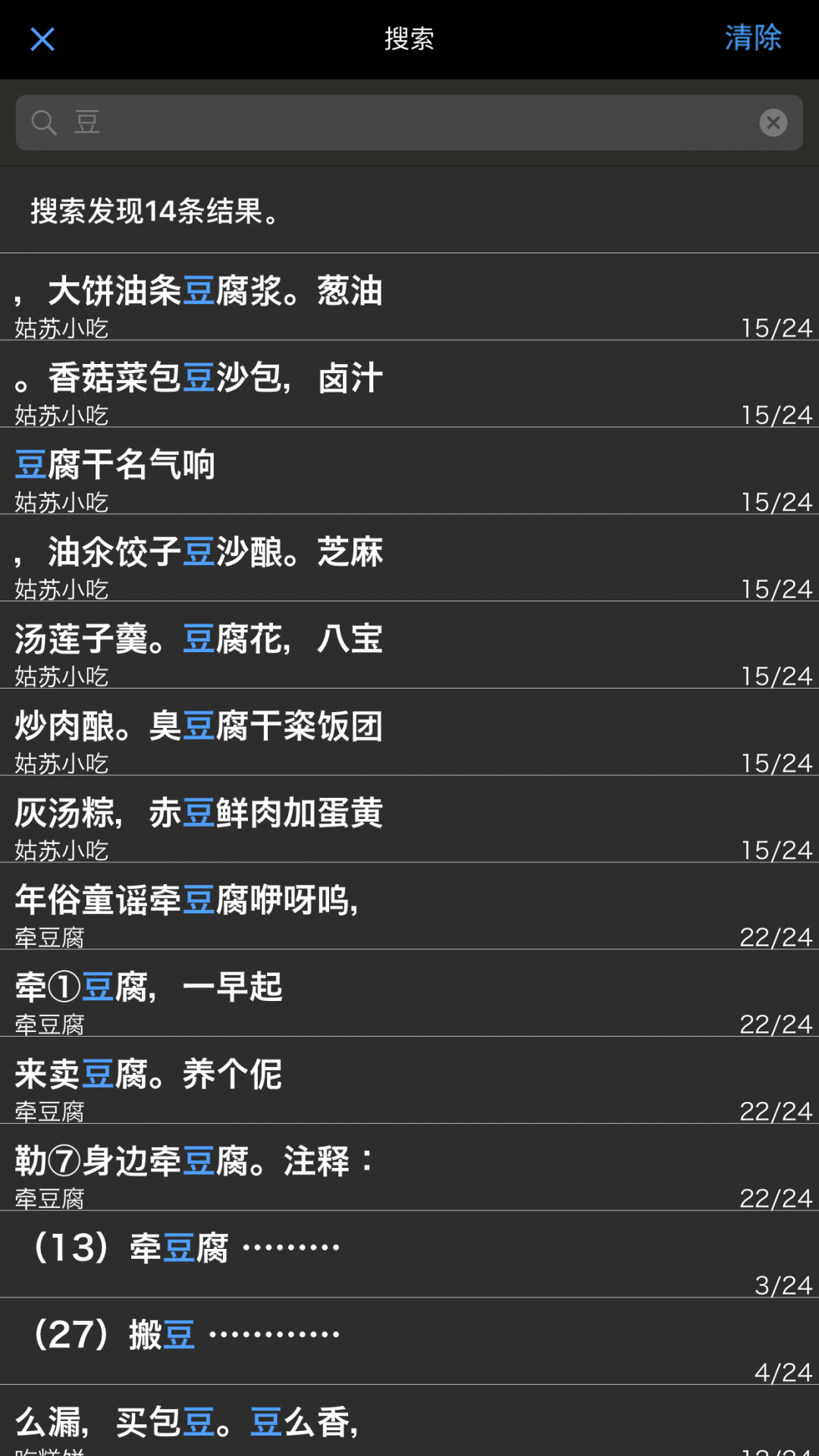
Task: View result 赤豆鲜肉加蛋黄
Action: coord(409,820)
